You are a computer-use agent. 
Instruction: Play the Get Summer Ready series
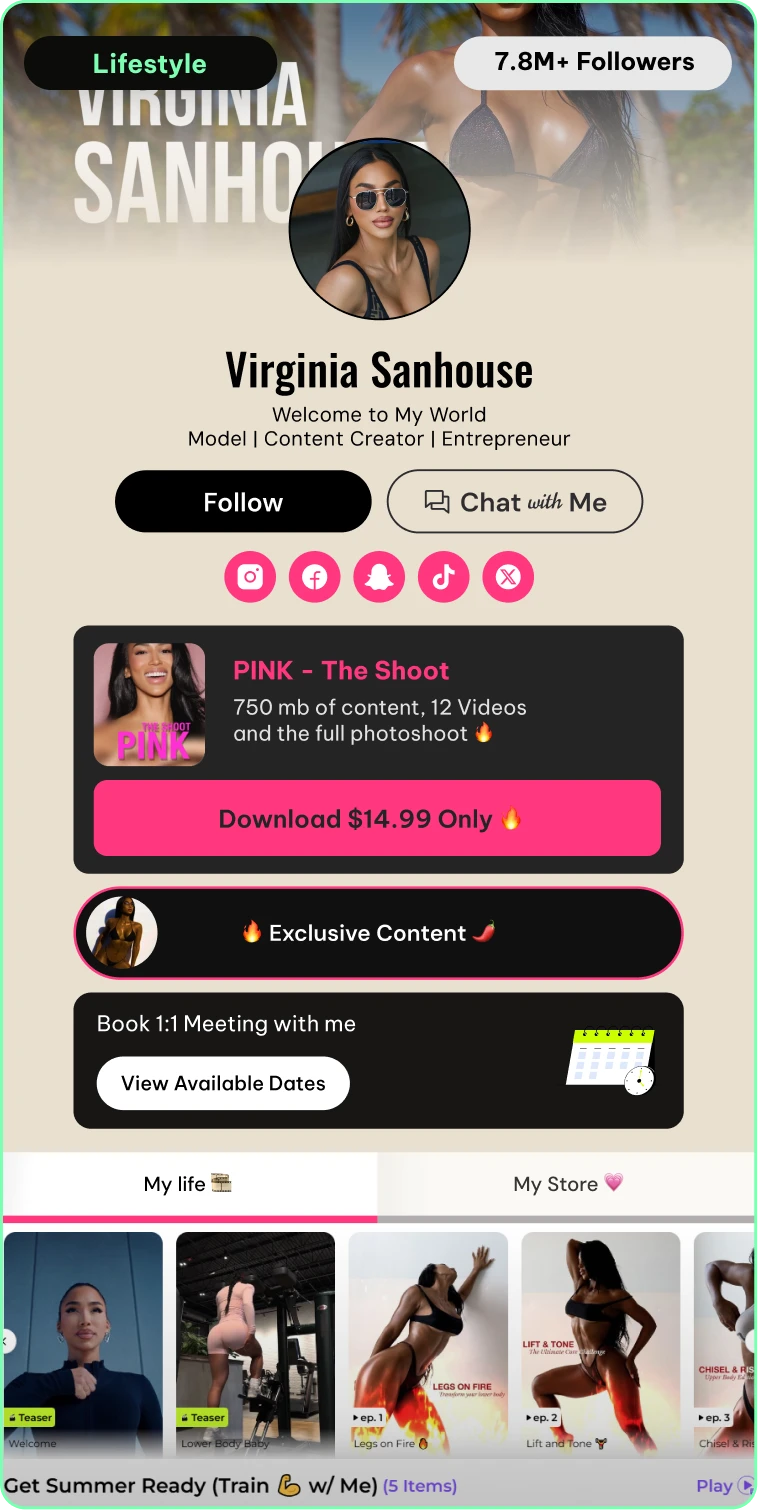pyautogui.click(x=724, y=1486)
